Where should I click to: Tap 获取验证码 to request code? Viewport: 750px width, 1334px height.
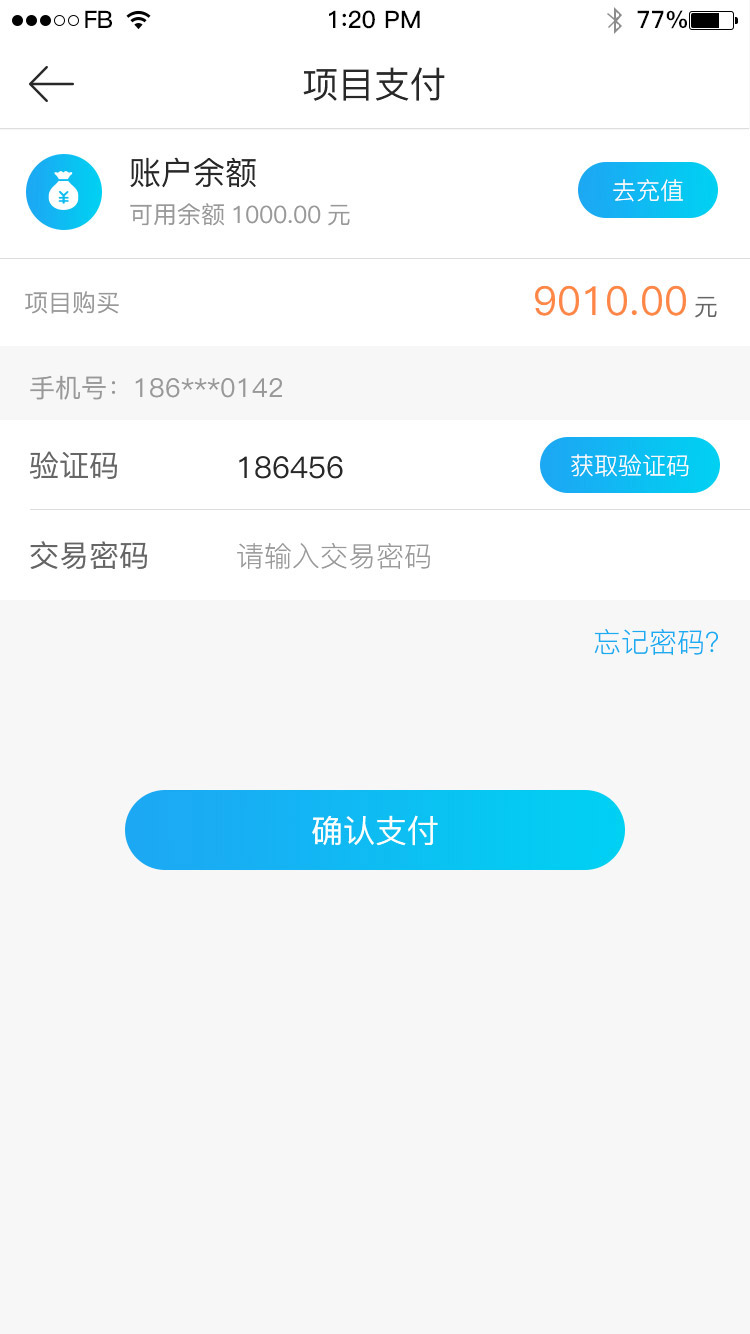(630, 465)
